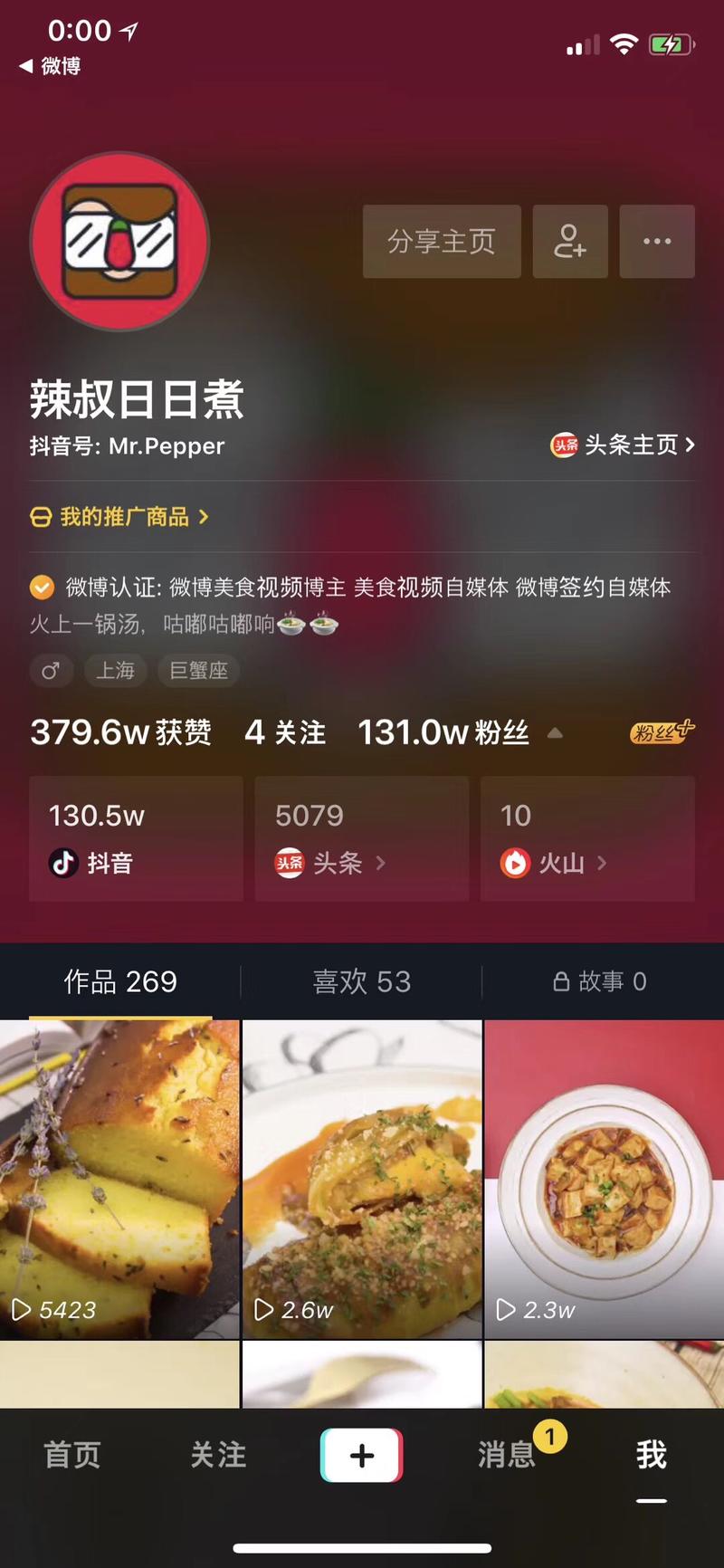Tap the 分享主页 share button
Screen dimensions: 724x1568
442,242
